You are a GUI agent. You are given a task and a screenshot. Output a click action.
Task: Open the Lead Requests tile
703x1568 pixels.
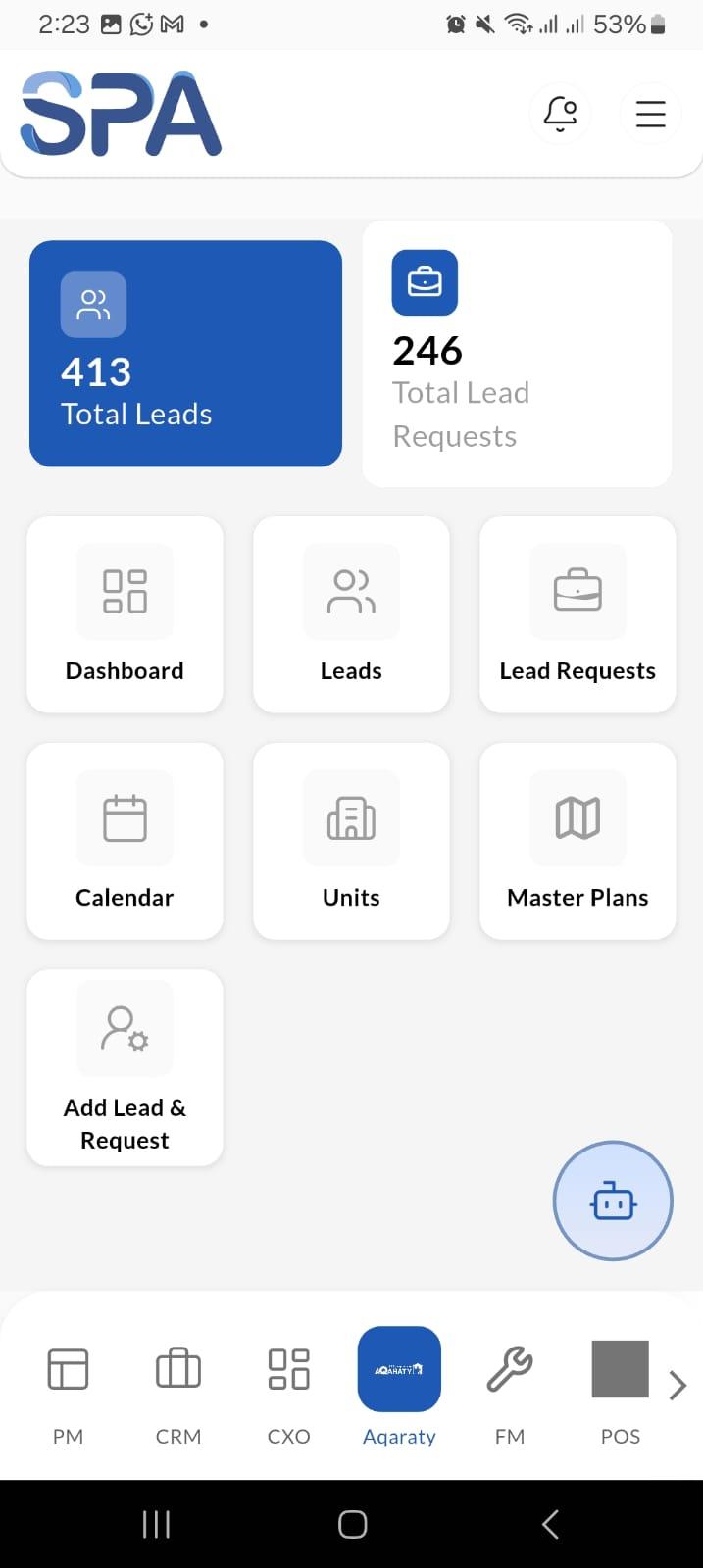tap(577, 614)
